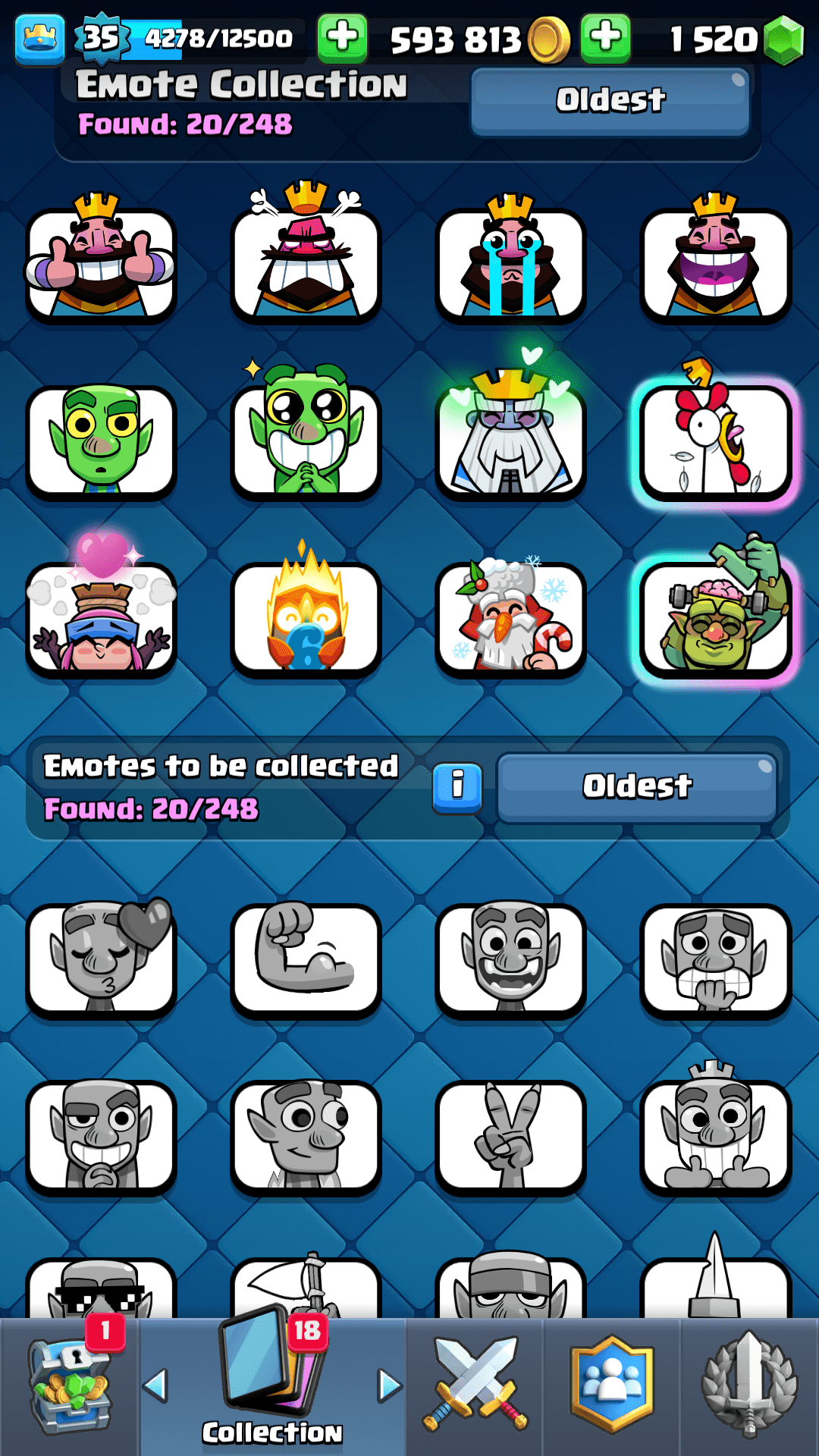Open the locked goblin blowing kiss emote
819x1456 pixels.
pyautogui.click(x=102, y=959)
